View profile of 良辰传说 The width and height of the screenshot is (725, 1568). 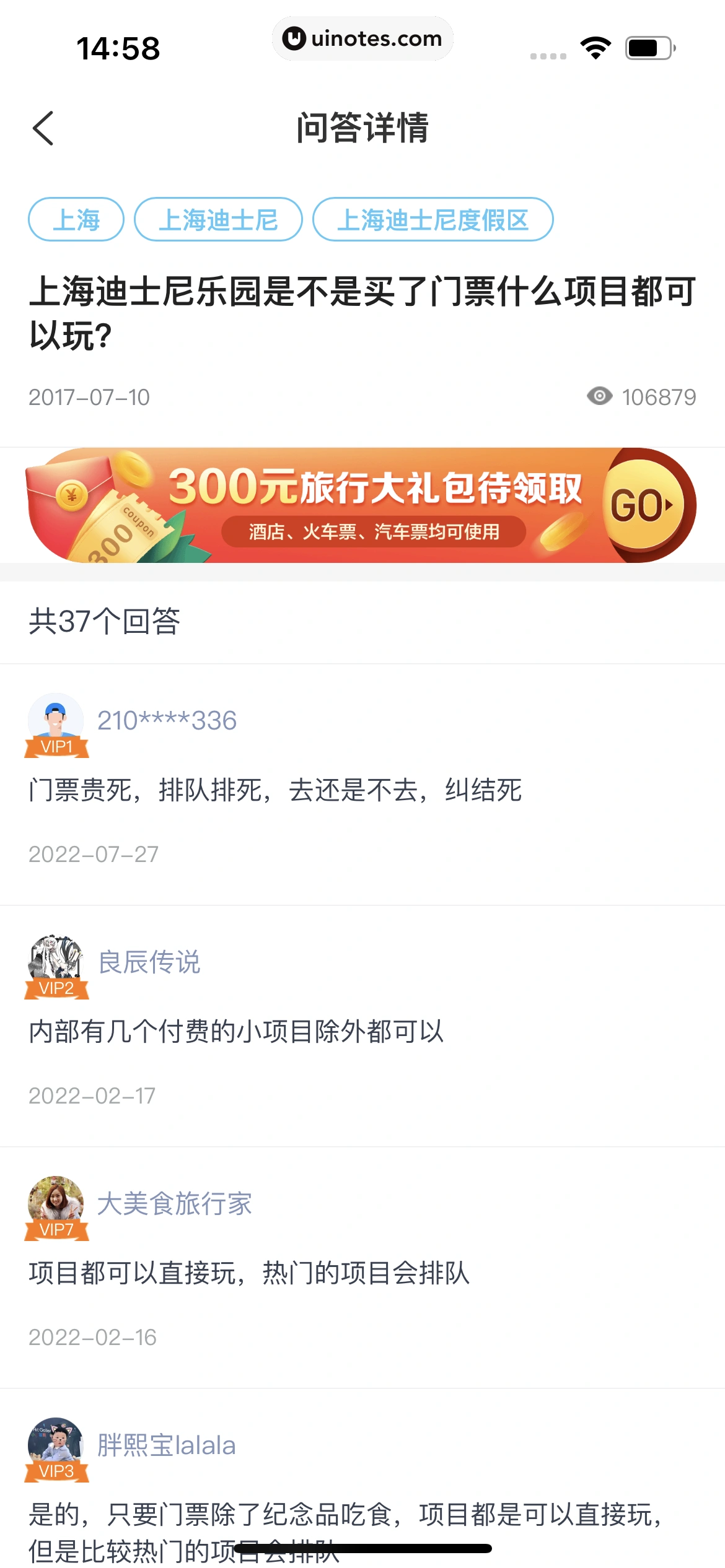[x=149, y=962]
